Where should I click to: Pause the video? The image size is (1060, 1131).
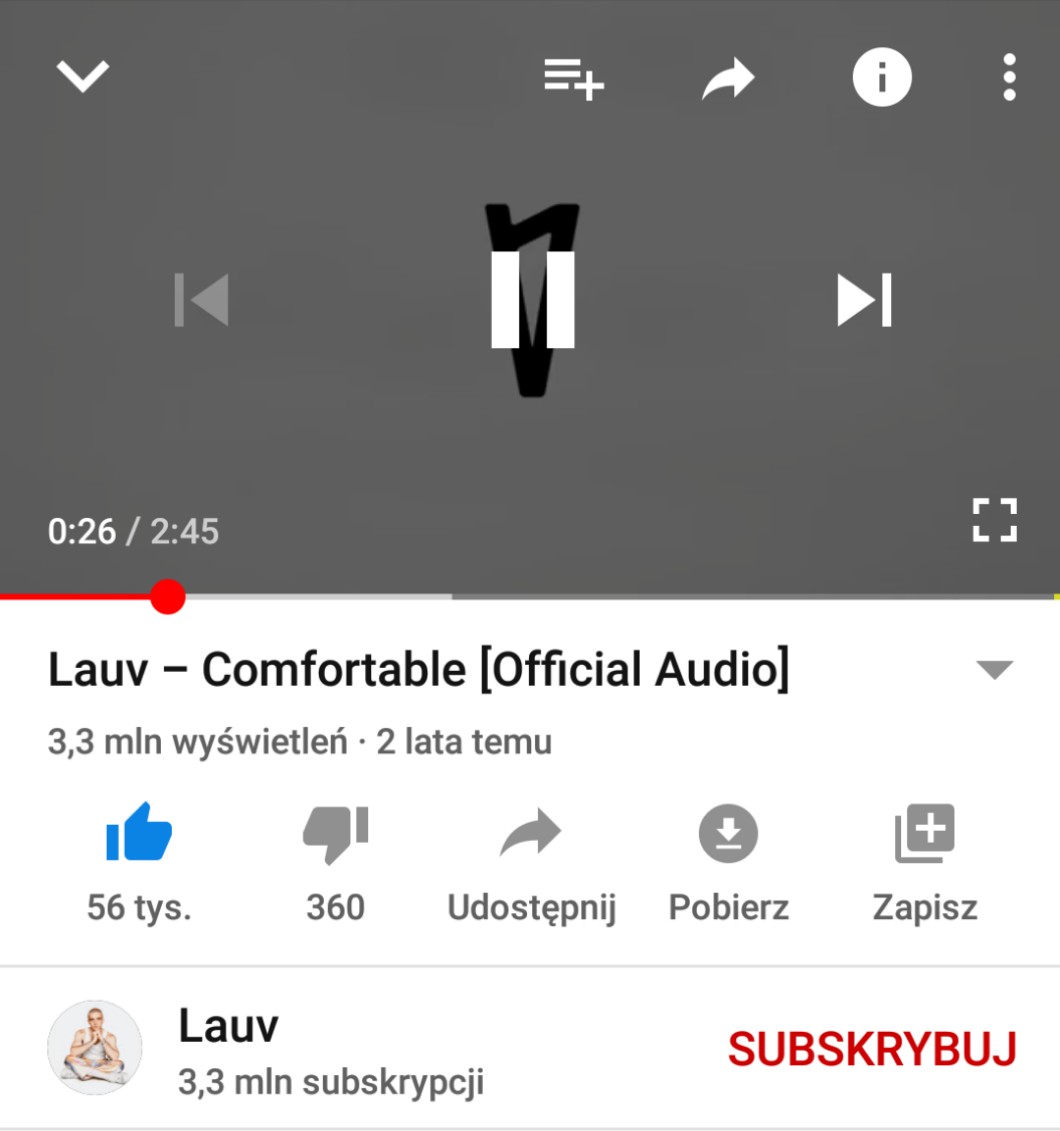click(533, 299)
